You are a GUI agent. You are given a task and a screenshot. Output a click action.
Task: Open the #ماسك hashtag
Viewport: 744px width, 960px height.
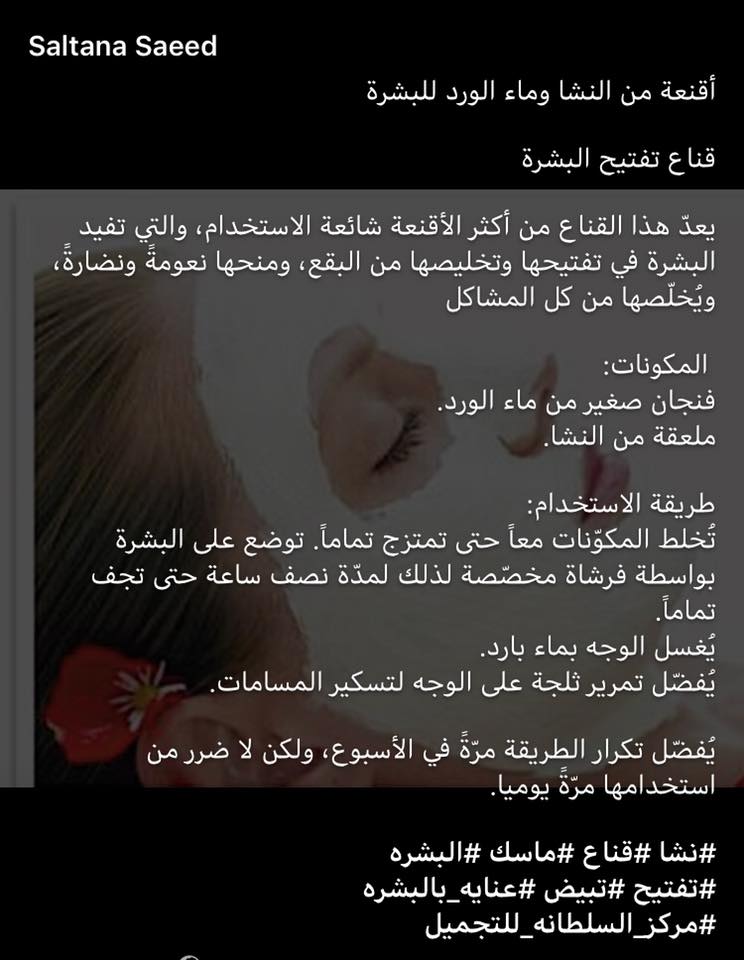[529, 853]
